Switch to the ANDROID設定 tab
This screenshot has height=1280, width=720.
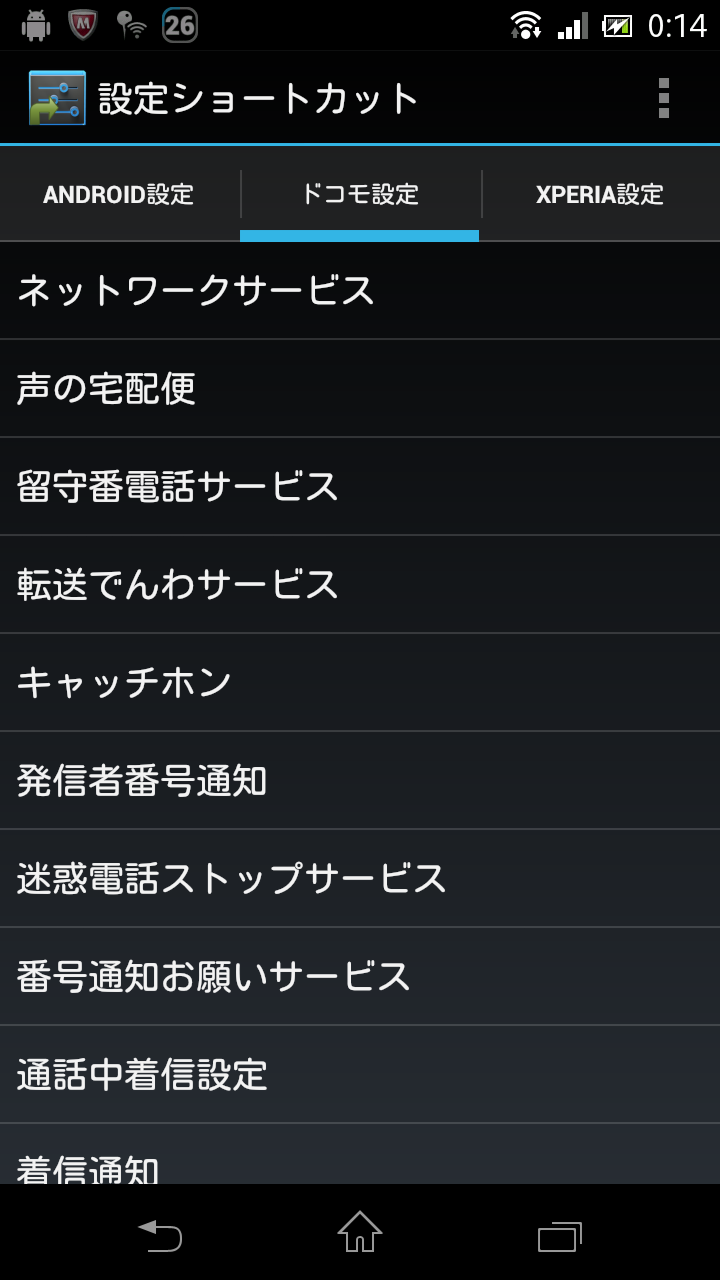point(119,194)
